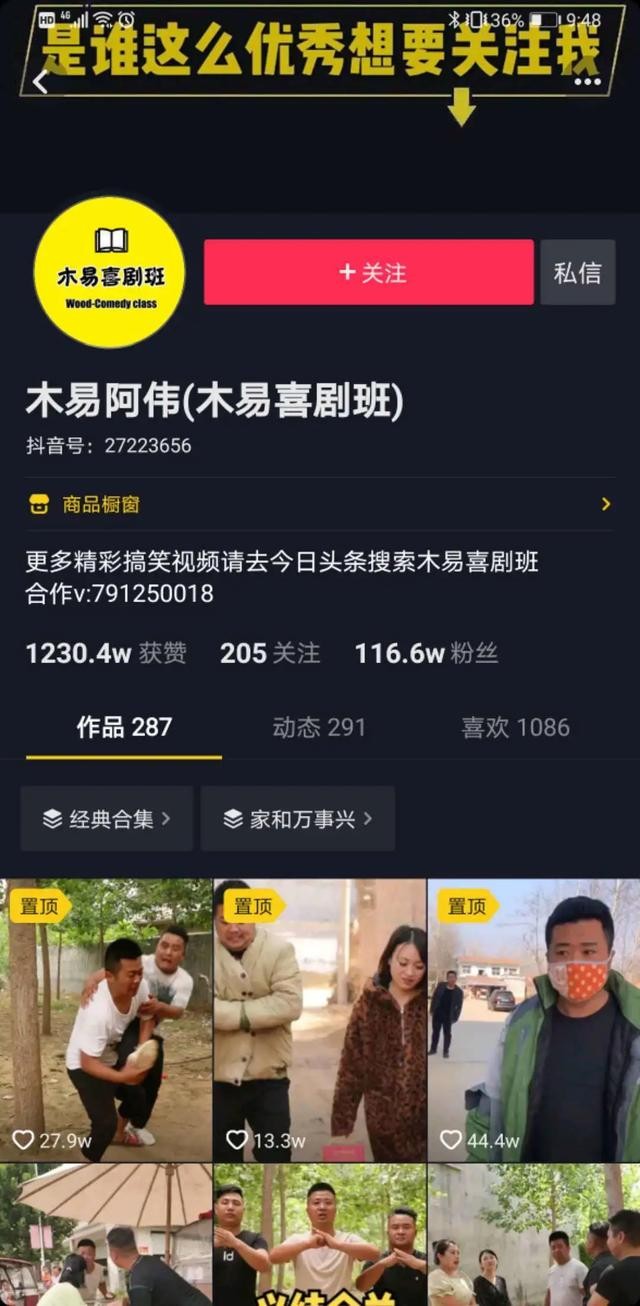
Task: Play the pinned video with 13.3w likes
Action: (320, 1020)
